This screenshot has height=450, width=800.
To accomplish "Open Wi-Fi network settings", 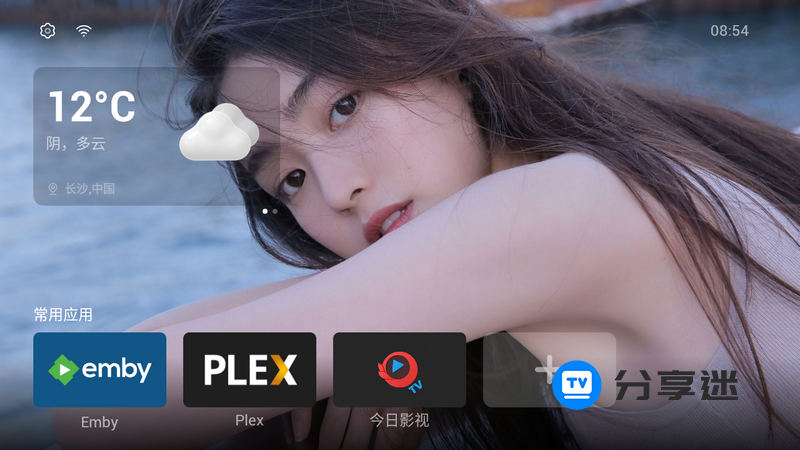I will click(84, 31).
